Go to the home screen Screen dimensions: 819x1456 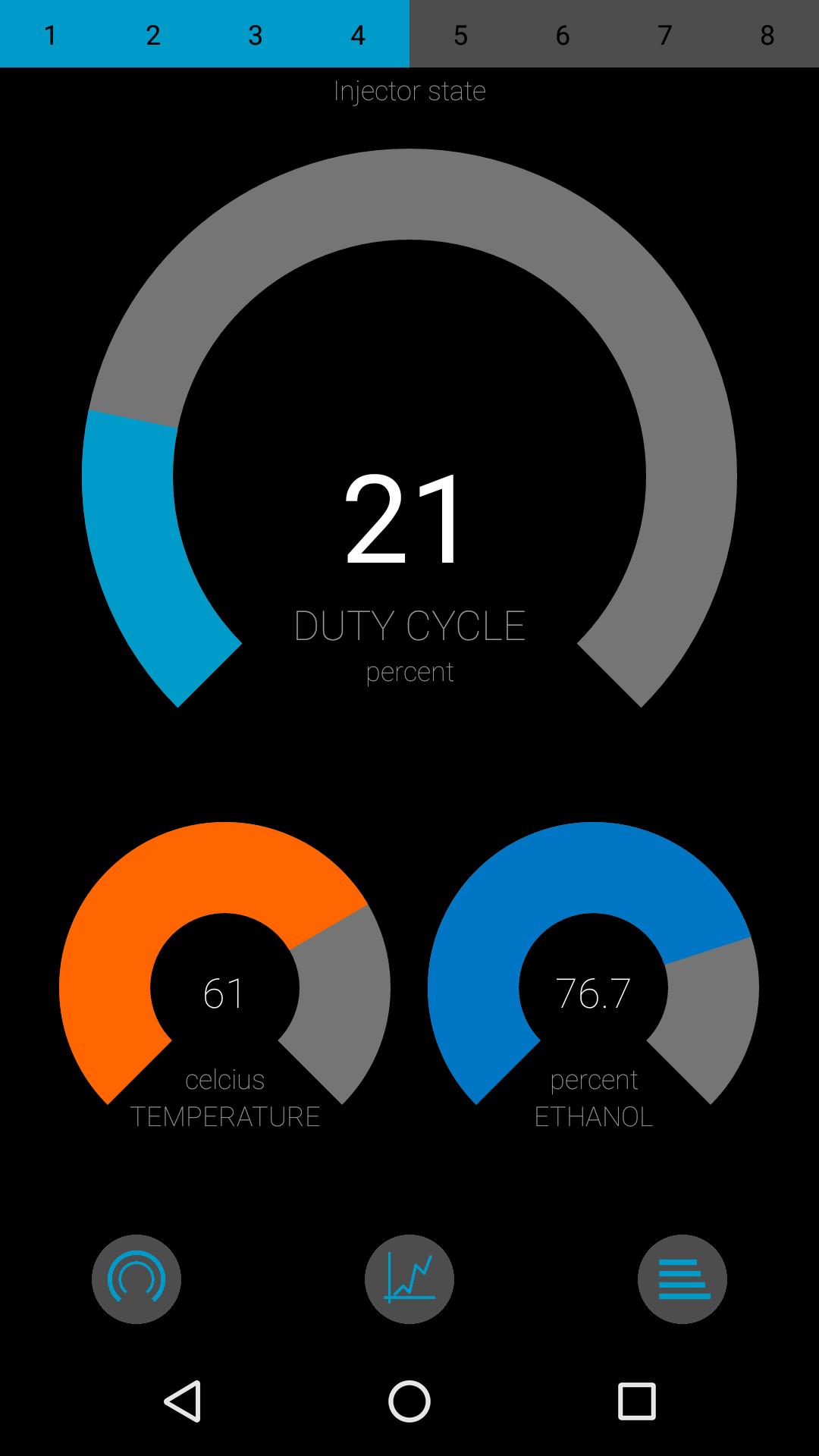(x=409, y=1401)
